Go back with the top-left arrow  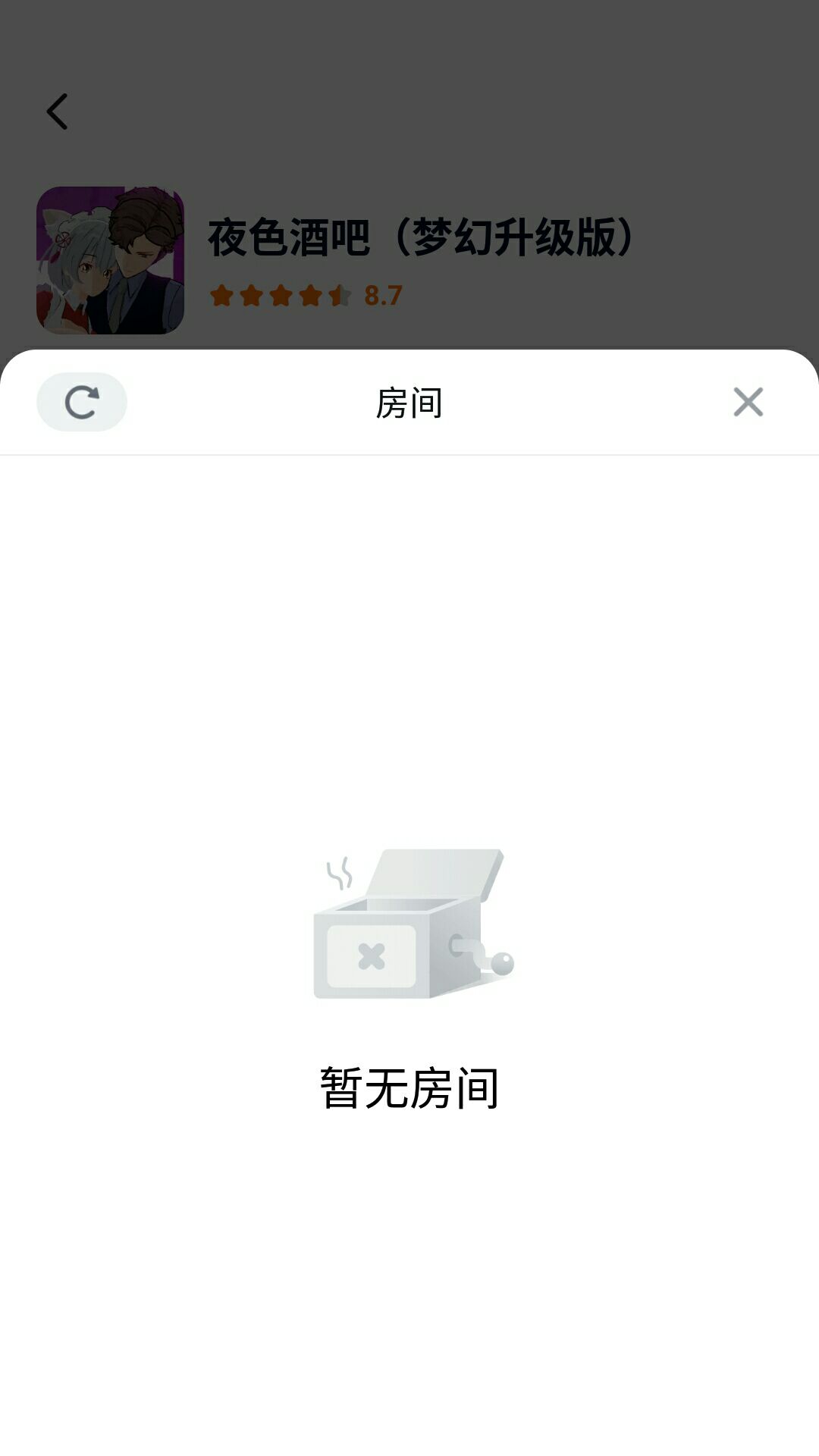(58, 111)
